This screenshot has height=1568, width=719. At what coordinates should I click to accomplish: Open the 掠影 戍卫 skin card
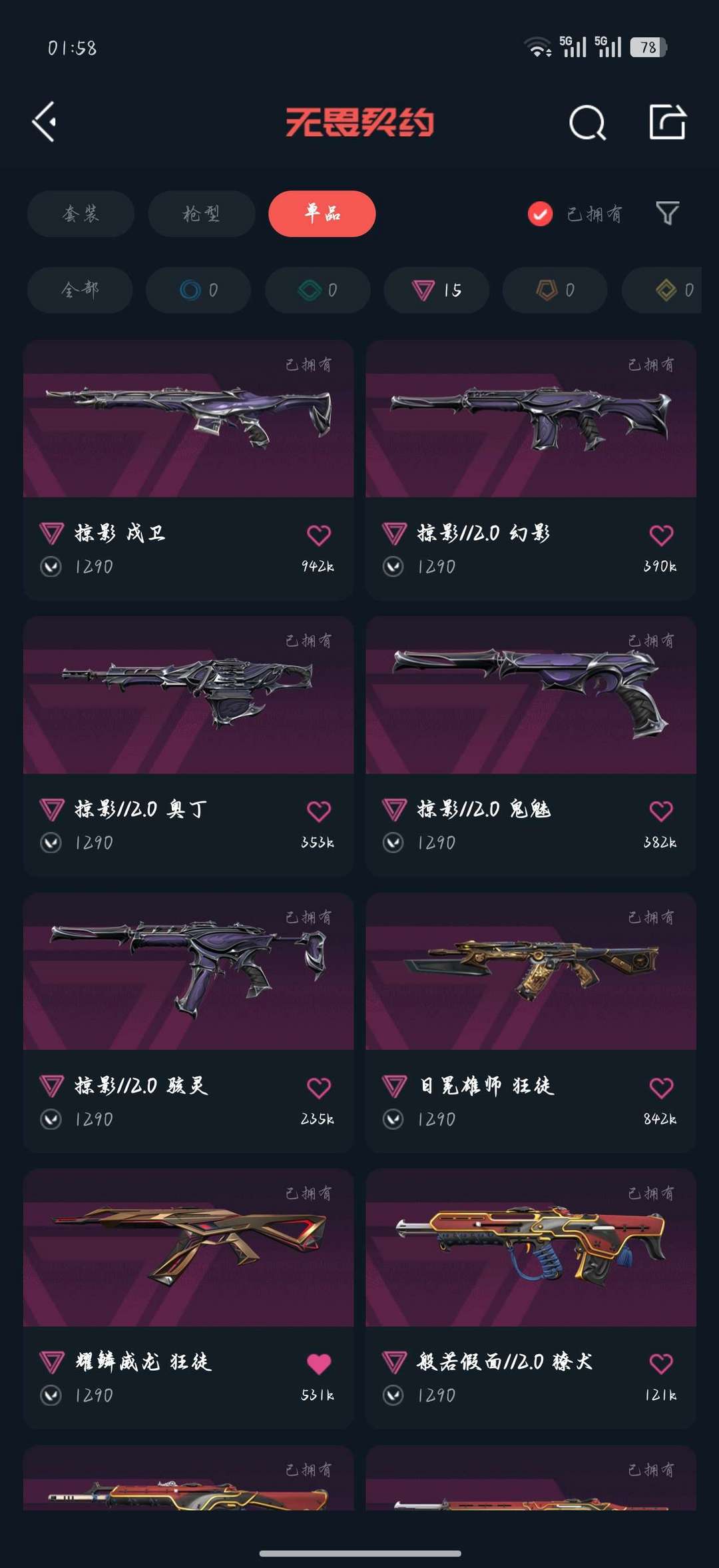pos(188,470)
